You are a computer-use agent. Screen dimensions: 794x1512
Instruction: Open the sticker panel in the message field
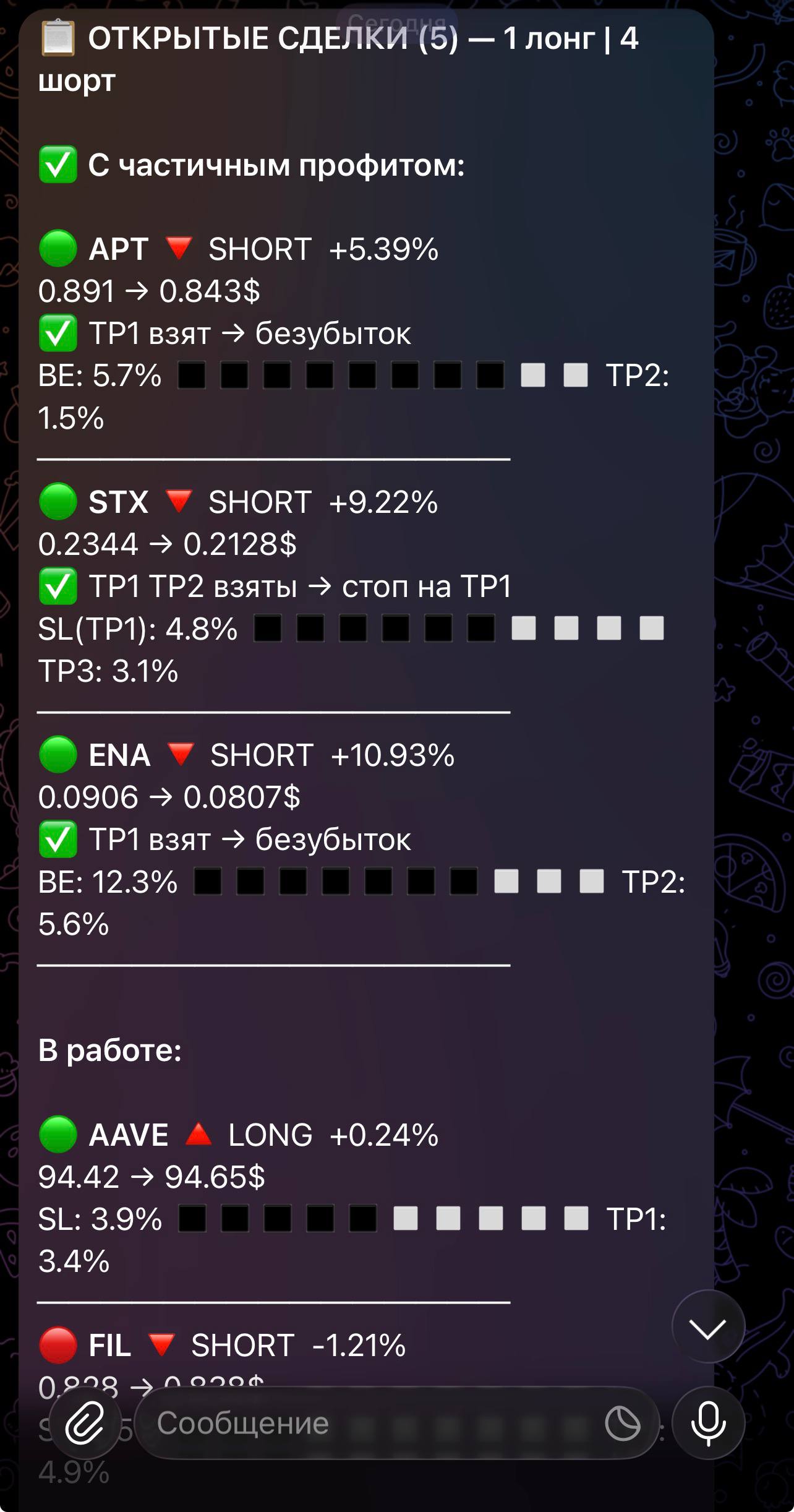coord(623,1424)
